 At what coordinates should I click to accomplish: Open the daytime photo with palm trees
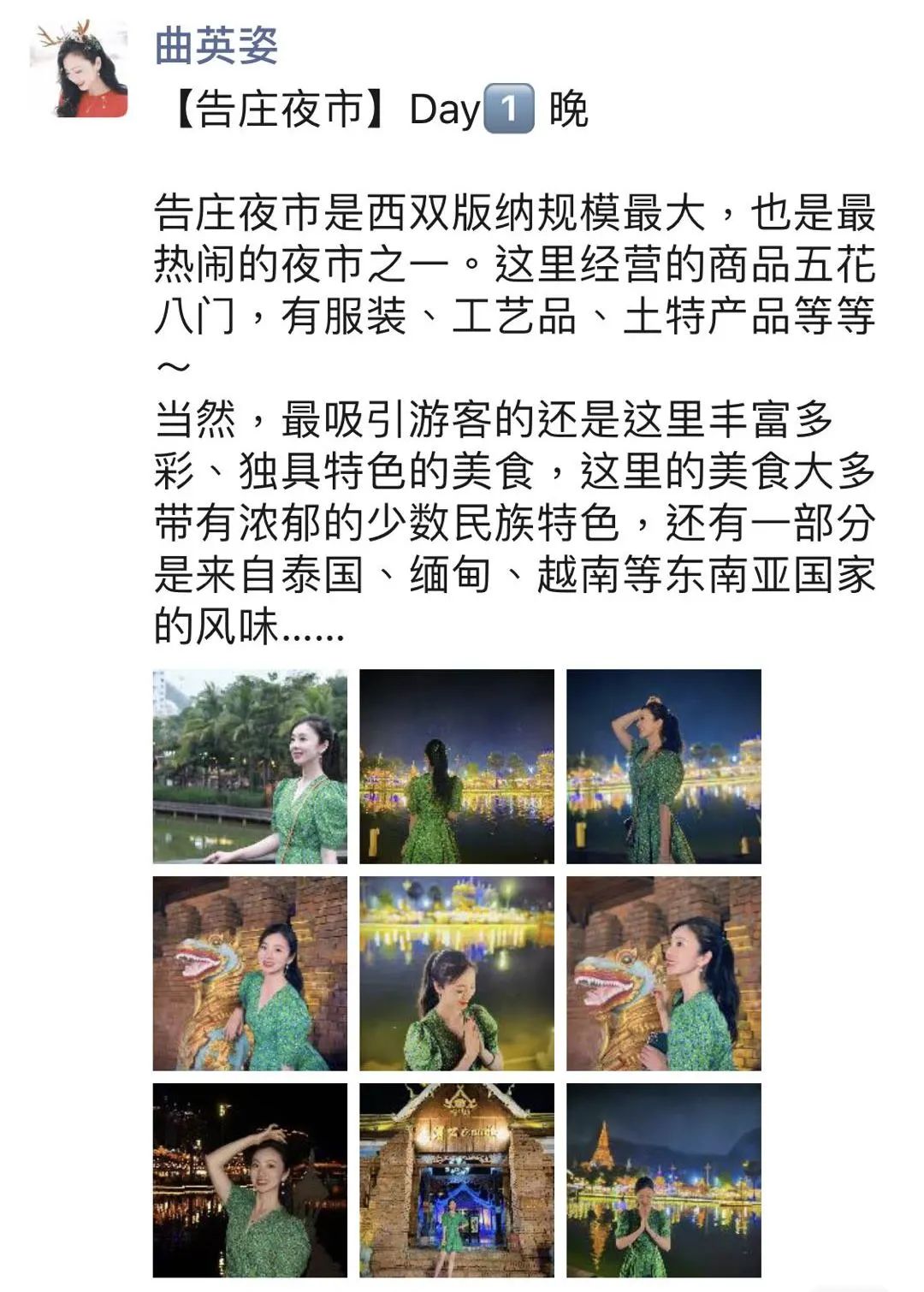tap(250, 766)
